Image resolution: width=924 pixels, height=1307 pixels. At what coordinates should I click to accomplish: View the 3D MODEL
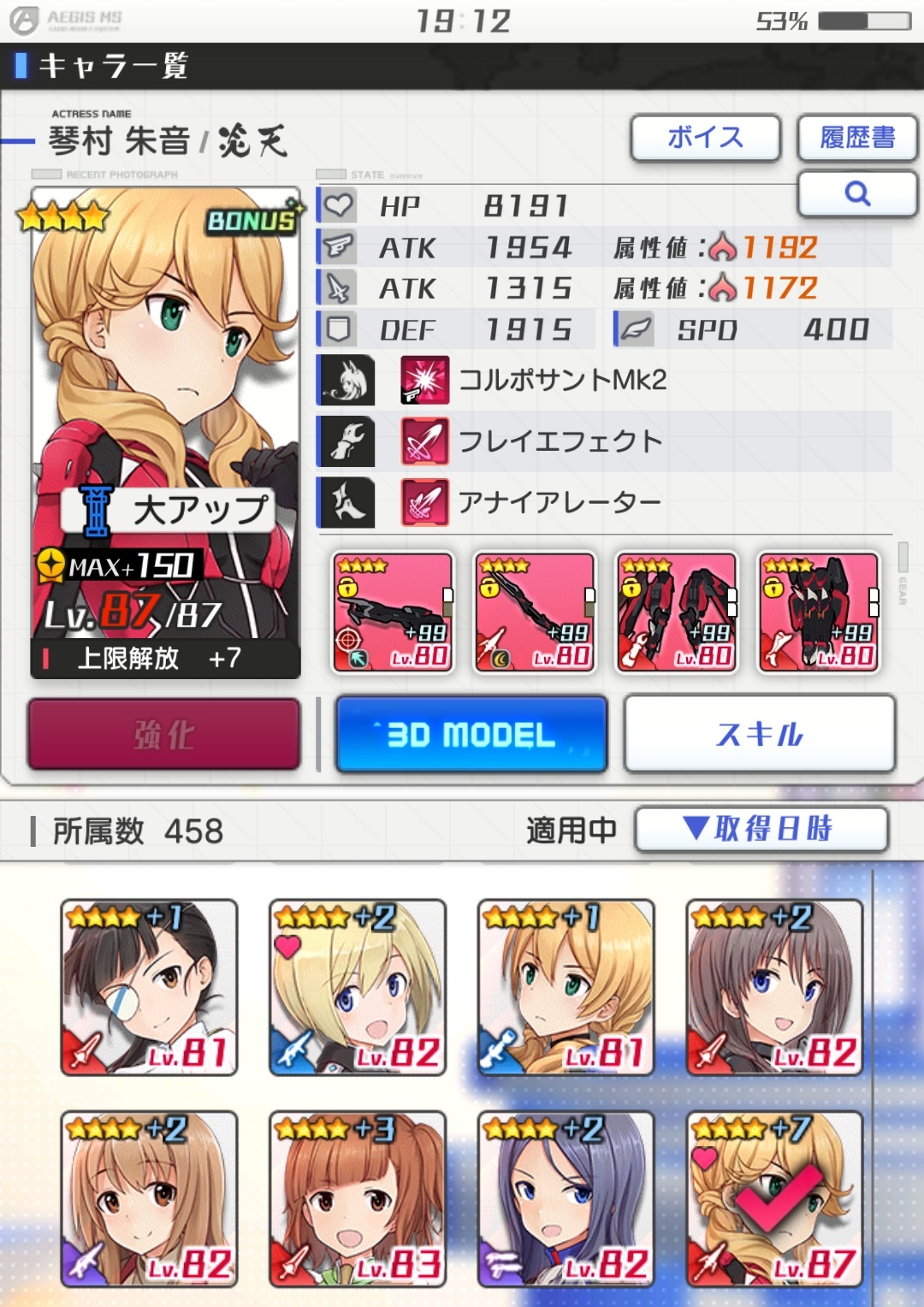pos(471,734)
